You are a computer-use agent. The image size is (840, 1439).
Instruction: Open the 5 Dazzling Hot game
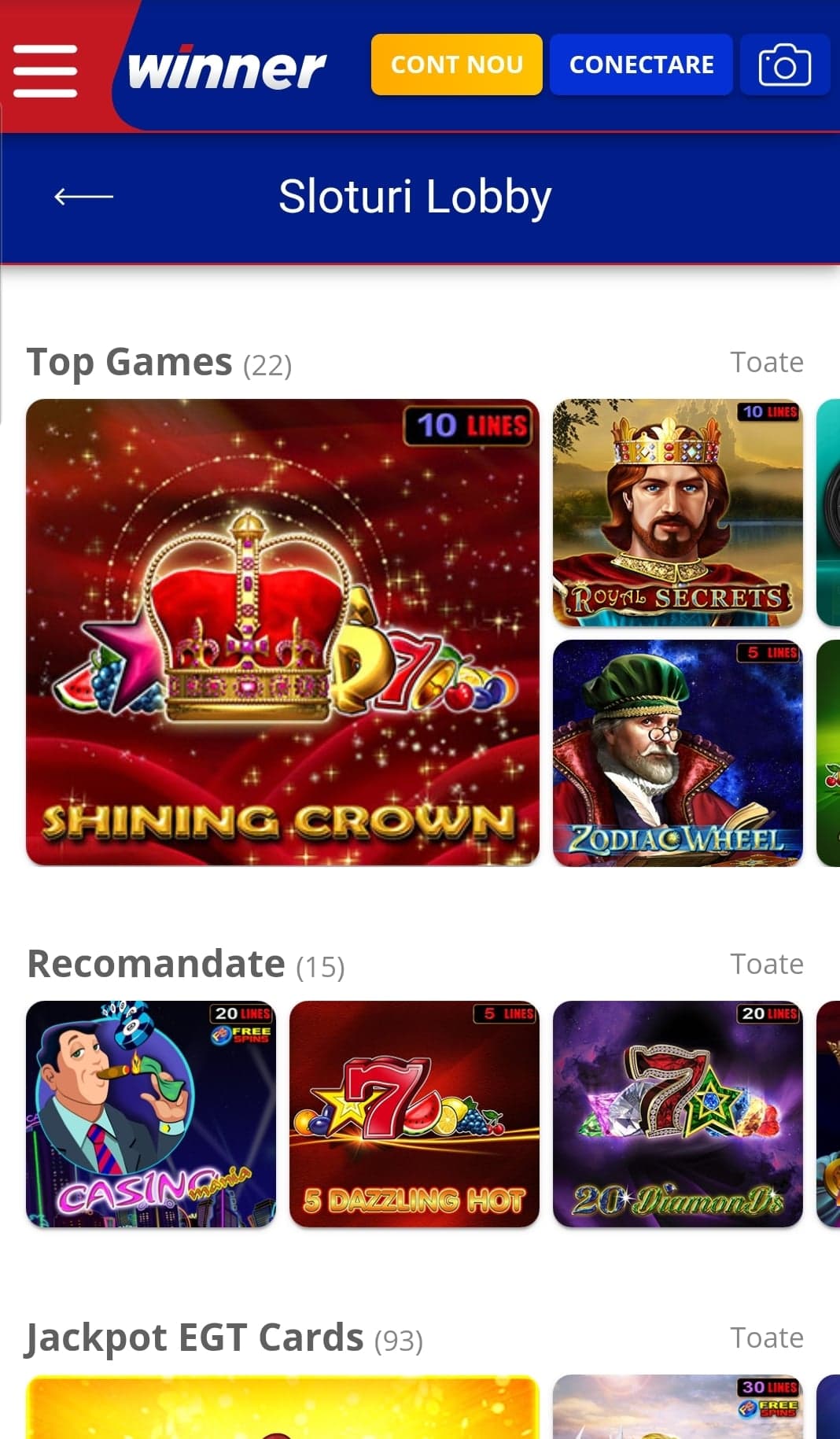coord(414,1113)
